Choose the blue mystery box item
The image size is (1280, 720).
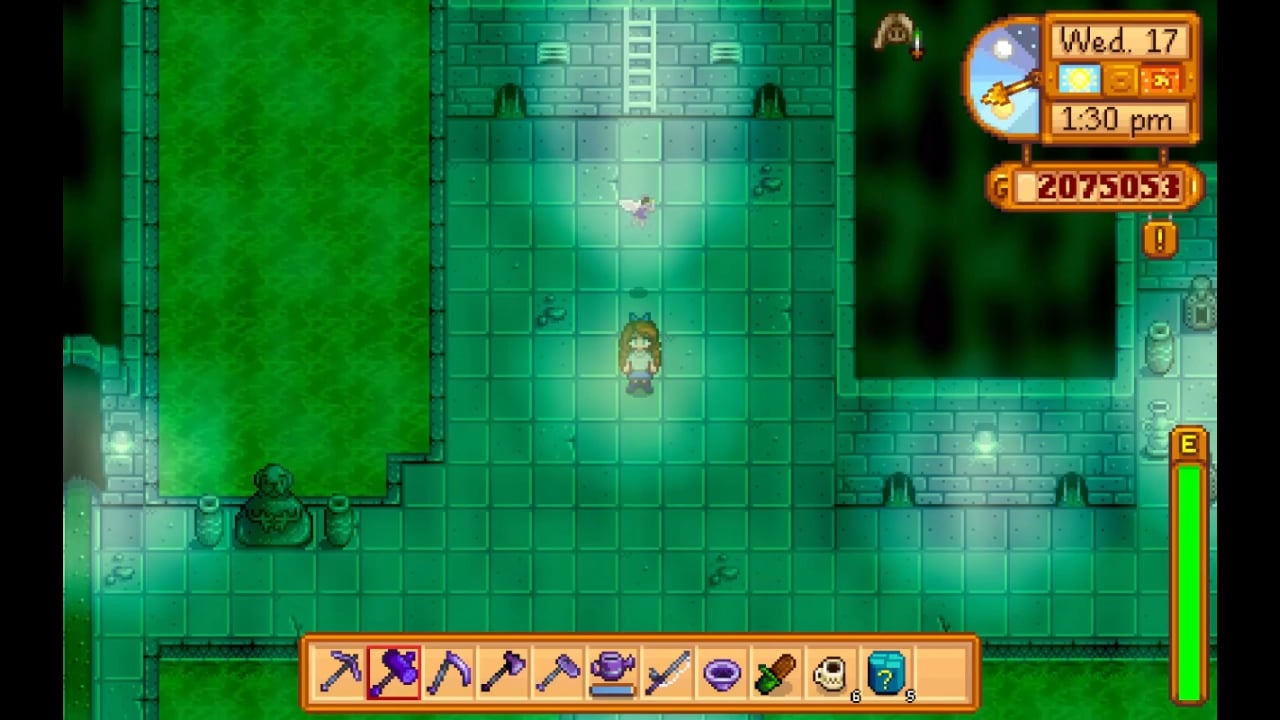(x=886, y=673)
